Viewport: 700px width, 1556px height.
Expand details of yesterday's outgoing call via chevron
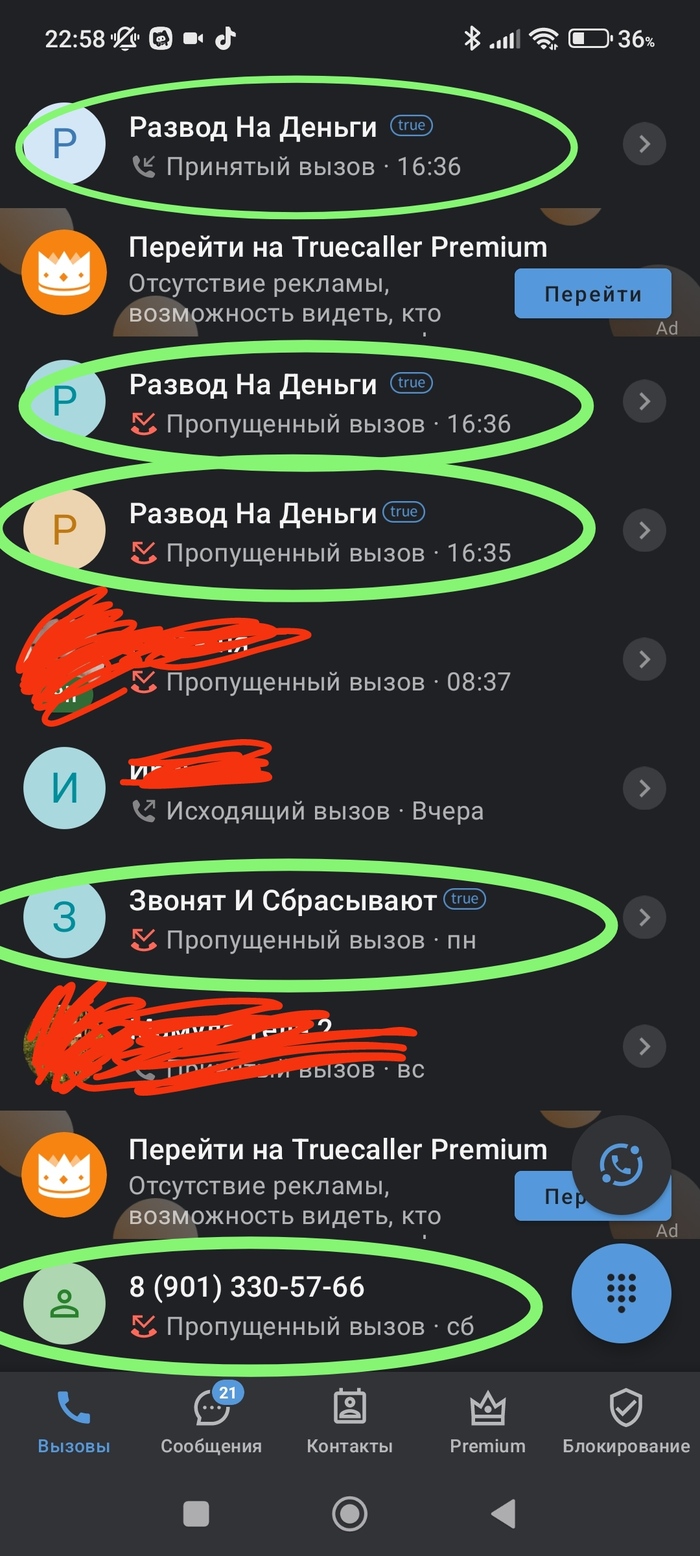645,788
